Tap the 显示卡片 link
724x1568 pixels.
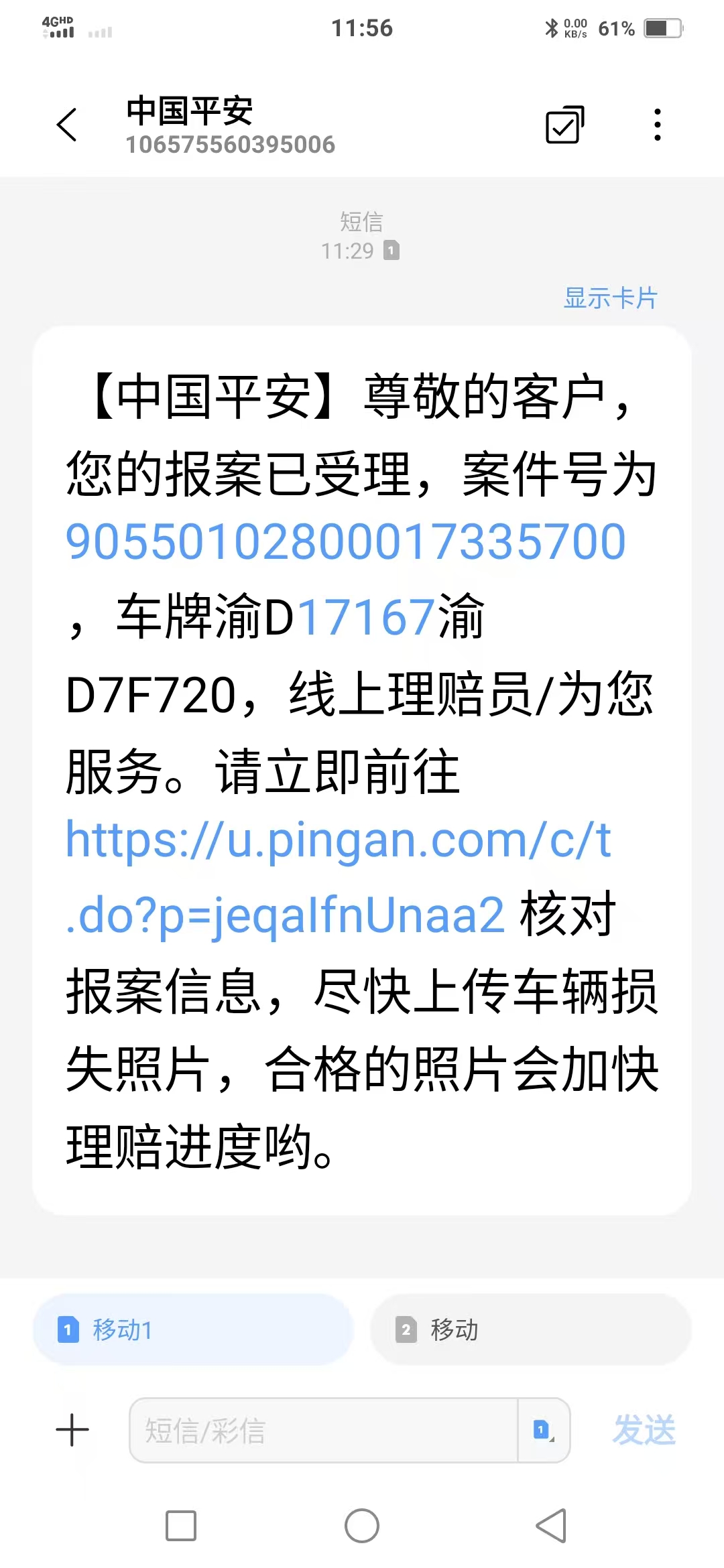pos(610,298)
